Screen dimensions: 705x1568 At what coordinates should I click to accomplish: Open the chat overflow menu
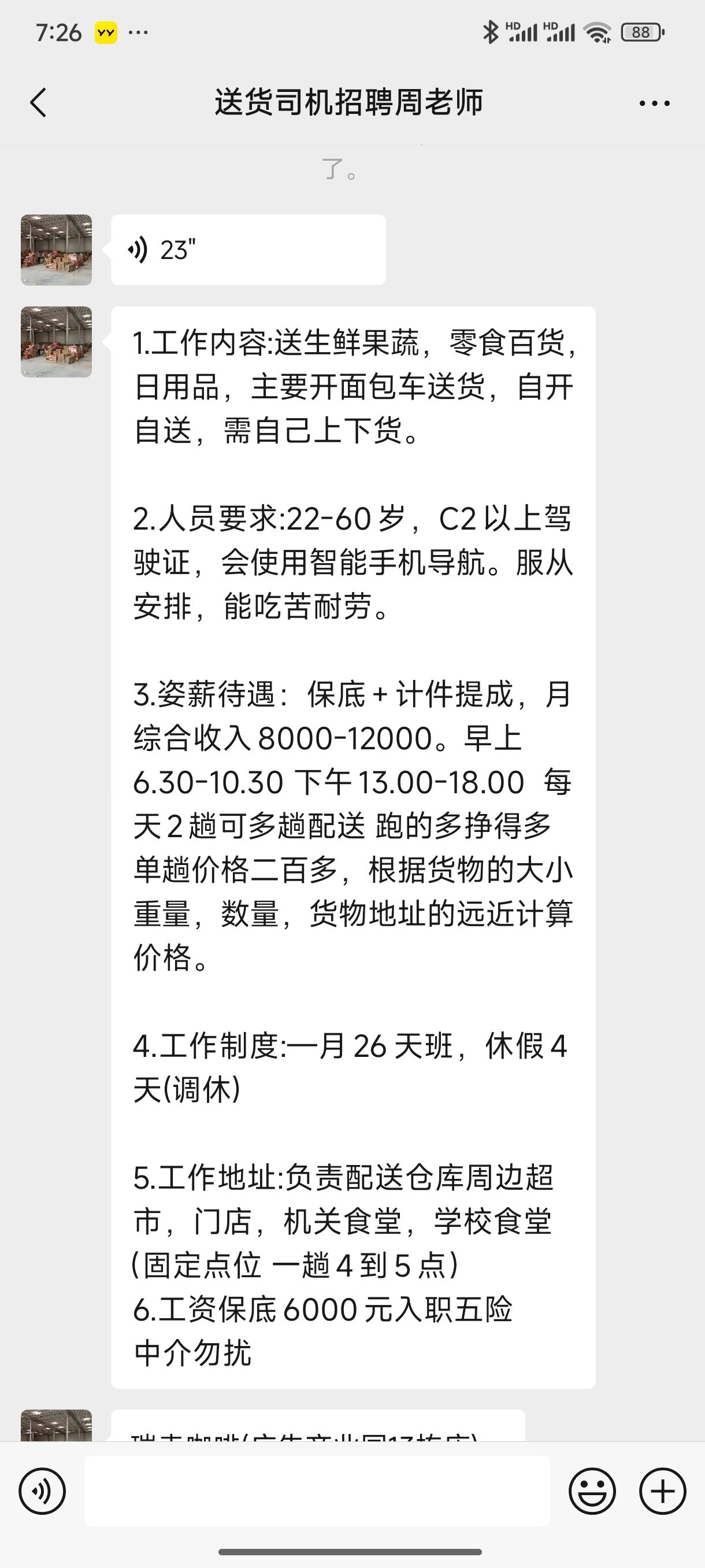coord(654,103)
